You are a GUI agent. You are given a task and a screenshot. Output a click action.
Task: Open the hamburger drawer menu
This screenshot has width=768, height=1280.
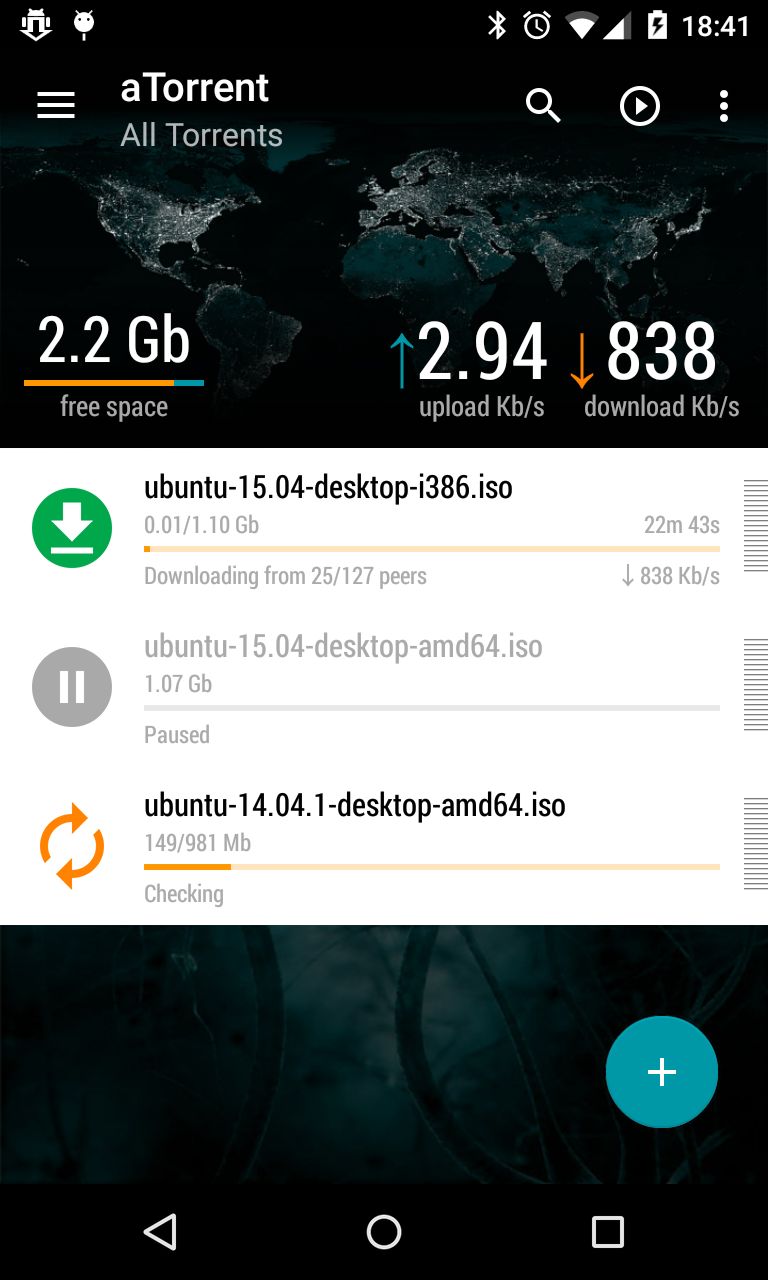[x=56, y=105]
